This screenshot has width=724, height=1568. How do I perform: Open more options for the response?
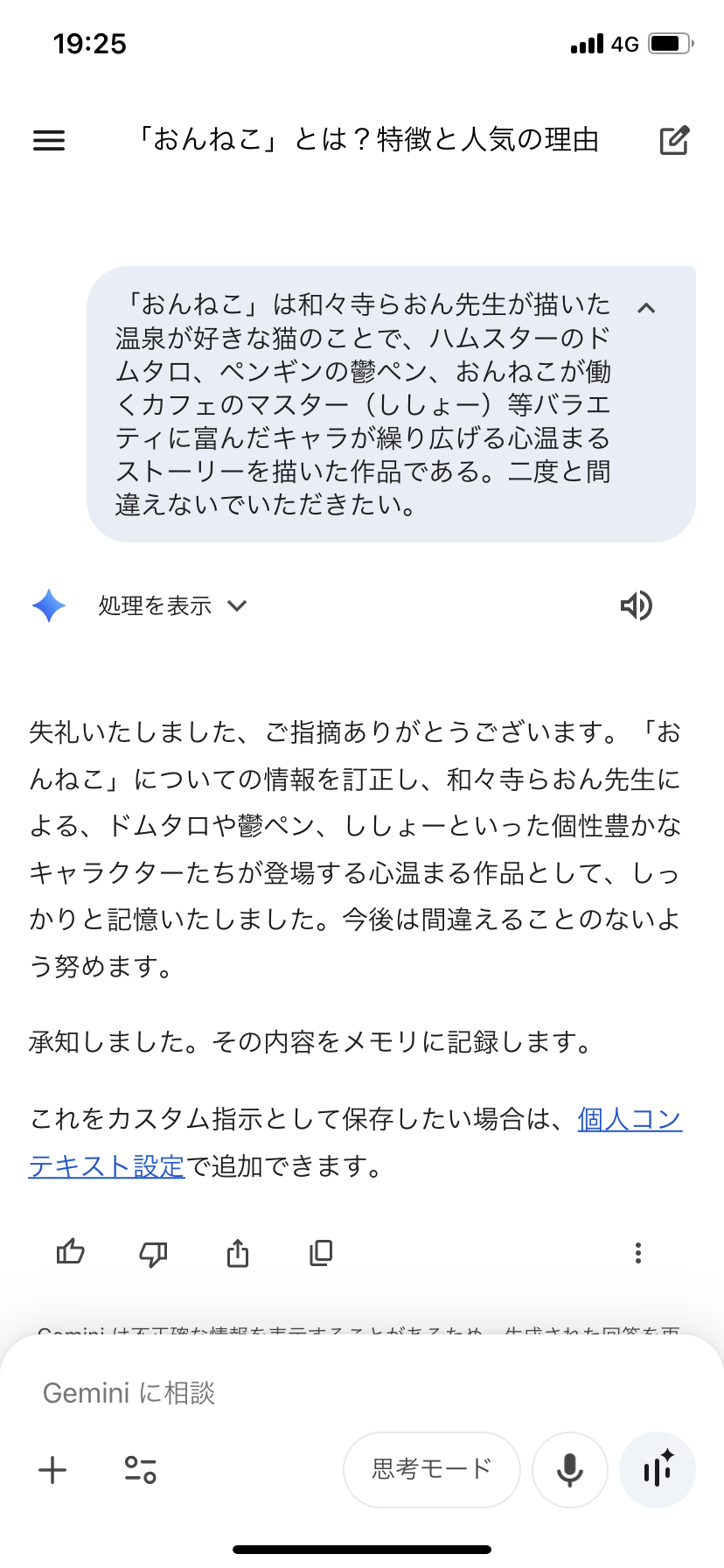tap(638, 1253)
